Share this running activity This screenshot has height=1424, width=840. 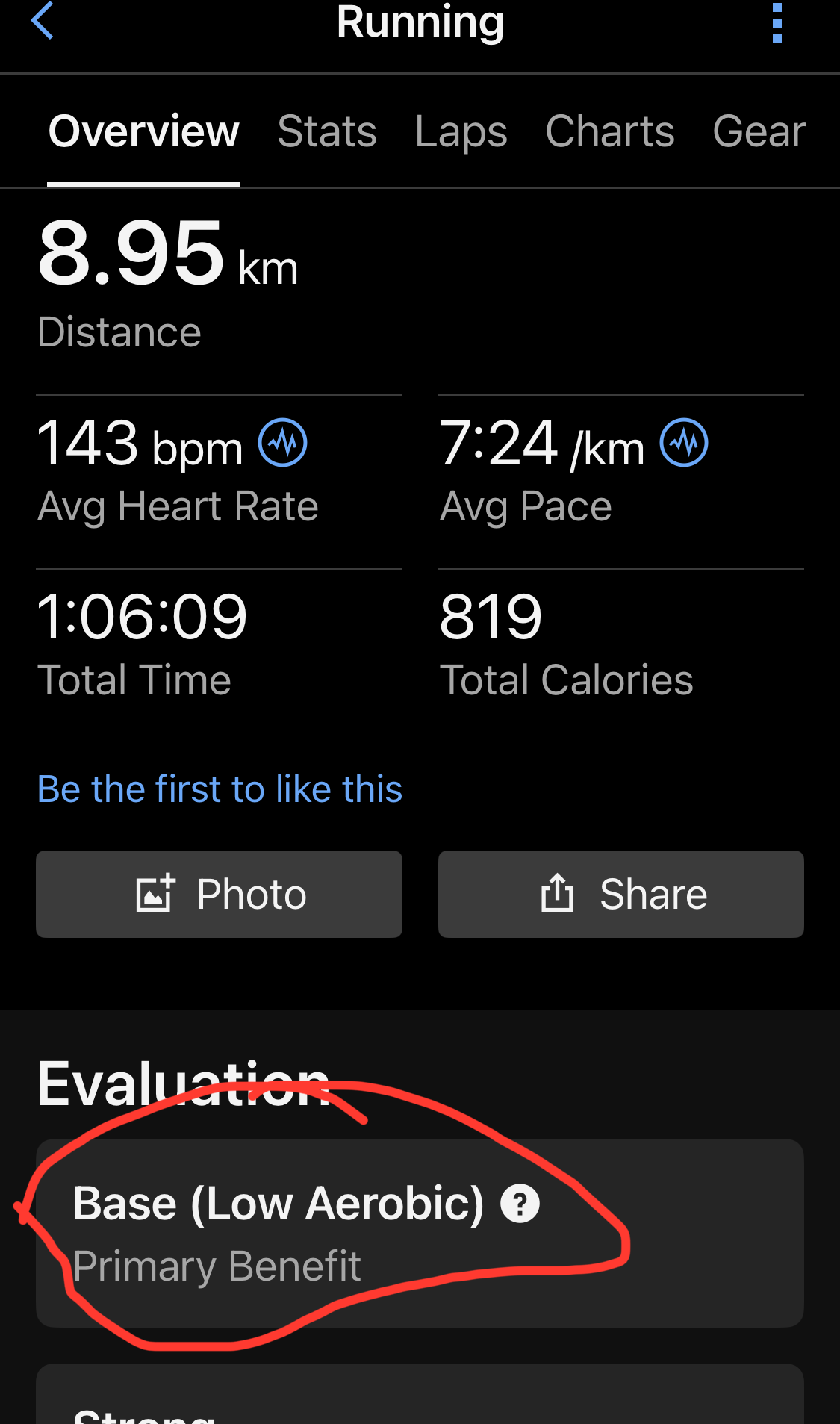[620, 894]
